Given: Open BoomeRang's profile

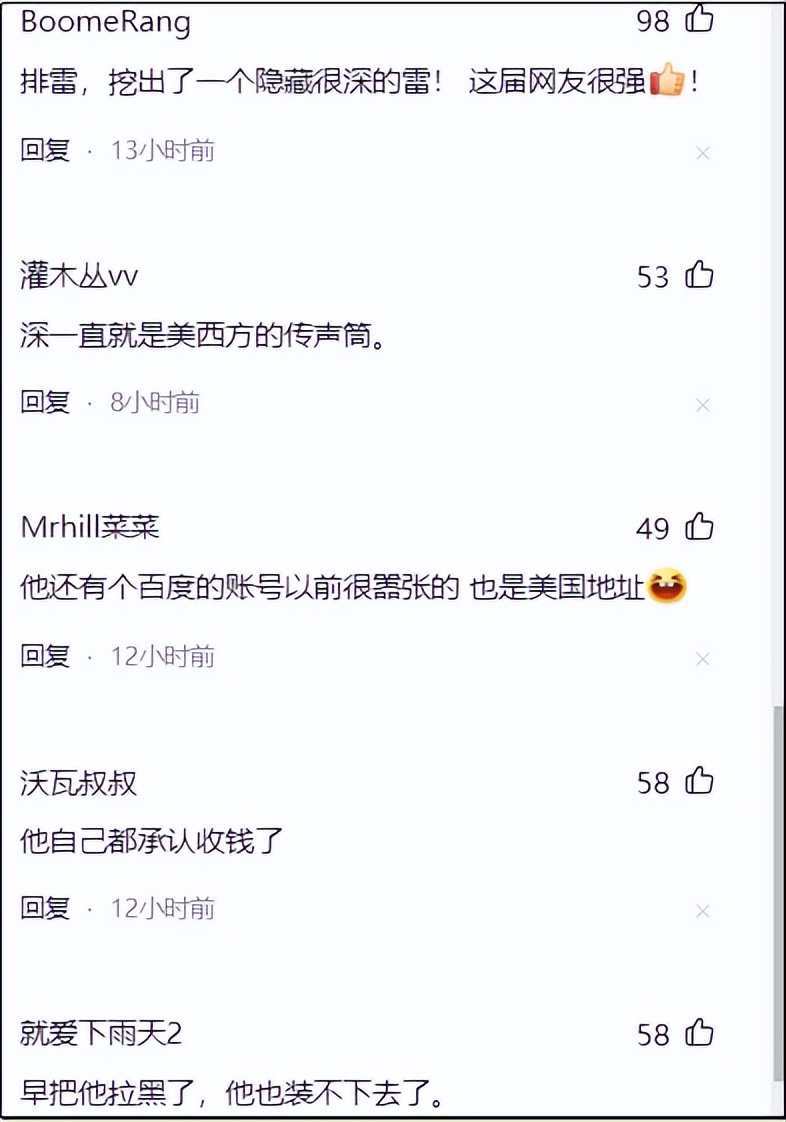Looking at the screenshot, I should [105, 21].
